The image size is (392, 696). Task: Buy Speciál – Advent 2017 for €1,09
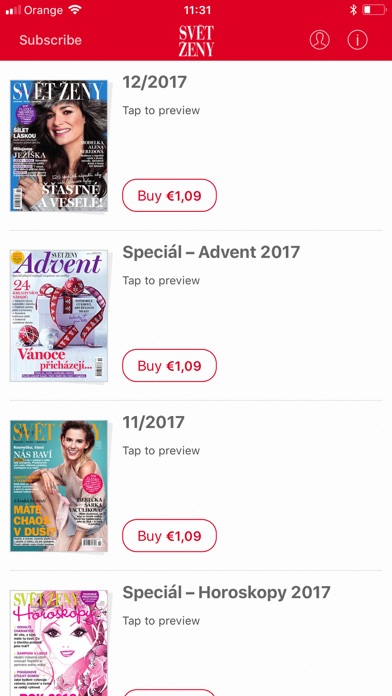tap(169, 365)
